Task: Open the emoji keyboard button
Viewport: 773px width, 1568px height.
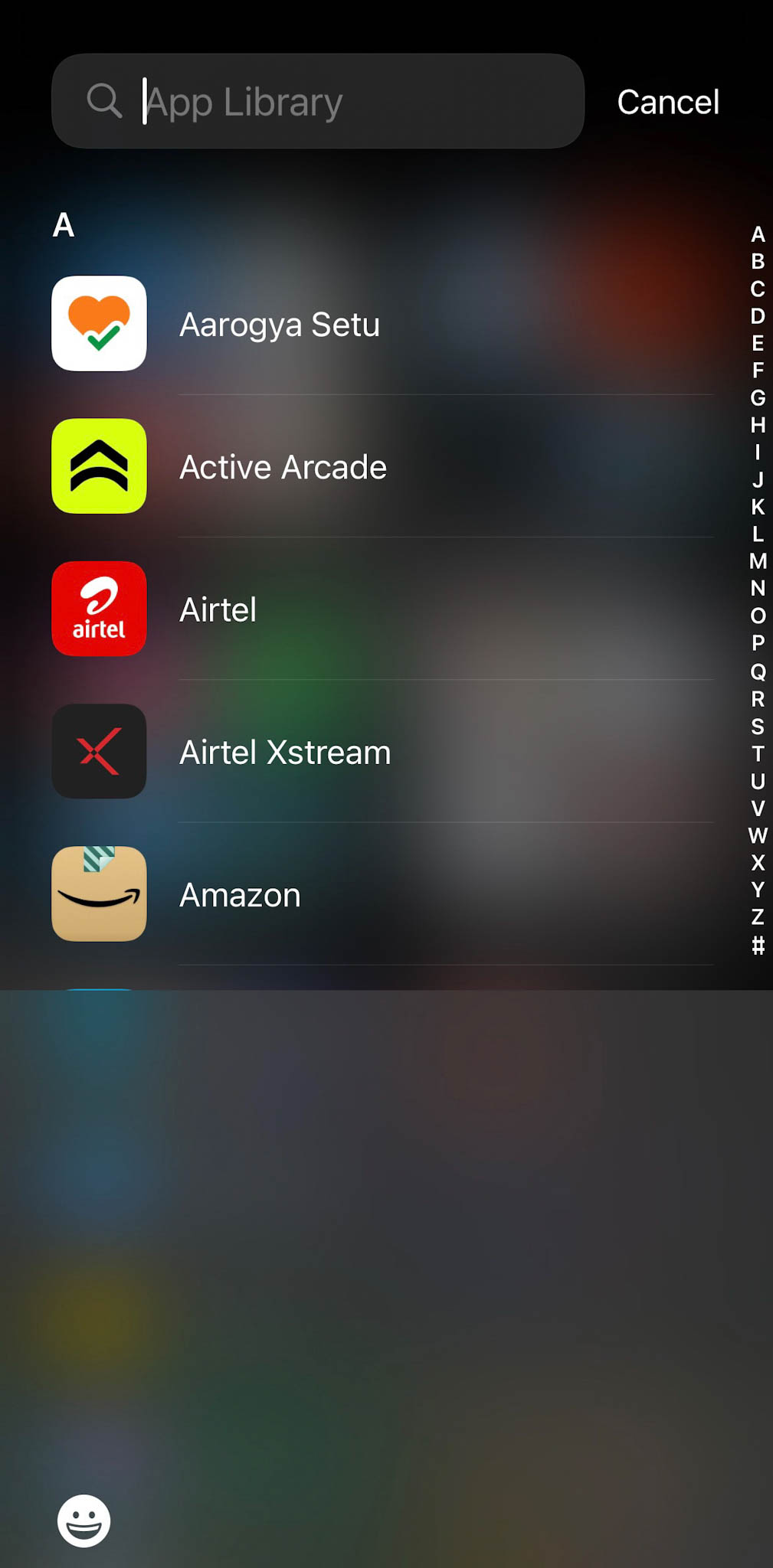Action: pyautogui.click(x=84, y=1521)
